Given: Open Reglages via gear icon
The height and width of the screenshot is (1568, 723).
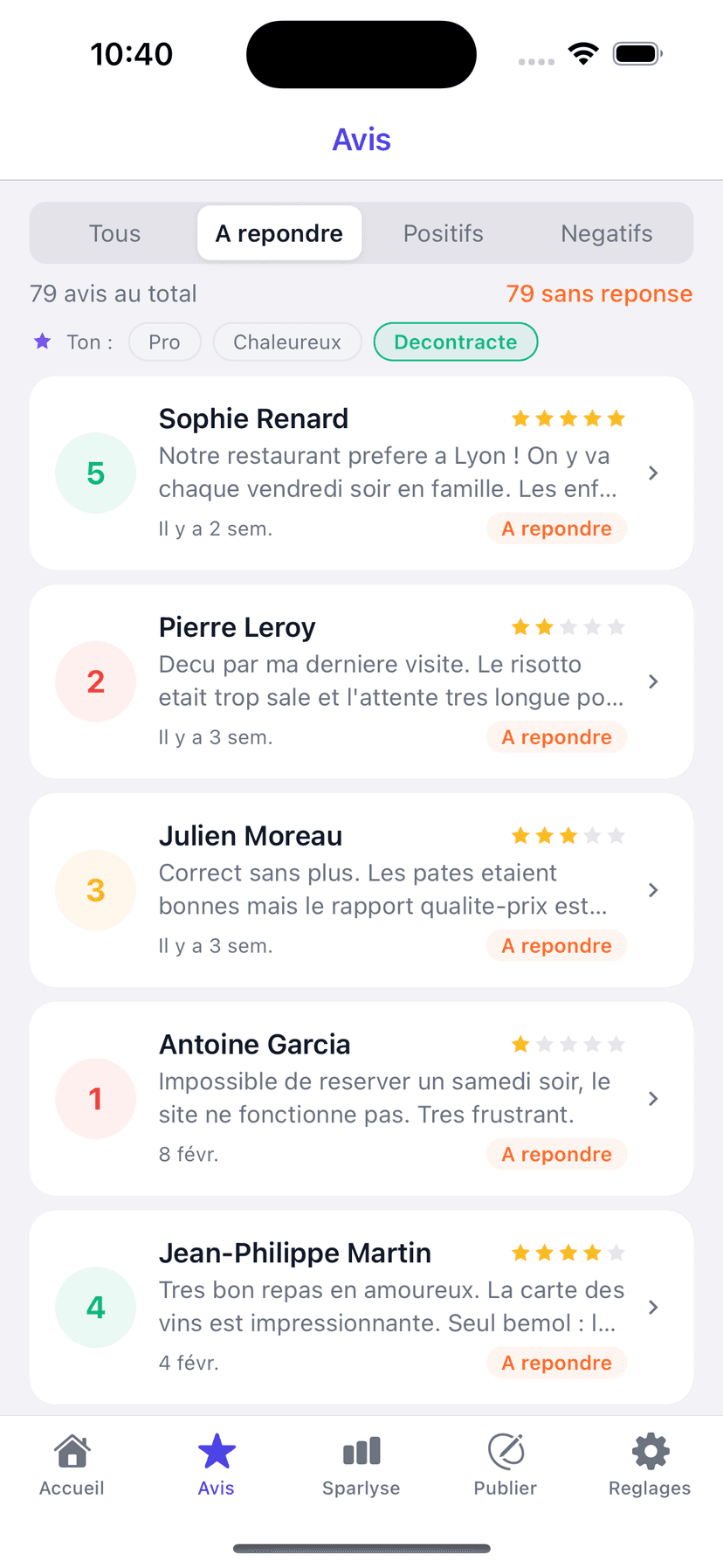Looking at the screenshot, I should (649, 1450).
